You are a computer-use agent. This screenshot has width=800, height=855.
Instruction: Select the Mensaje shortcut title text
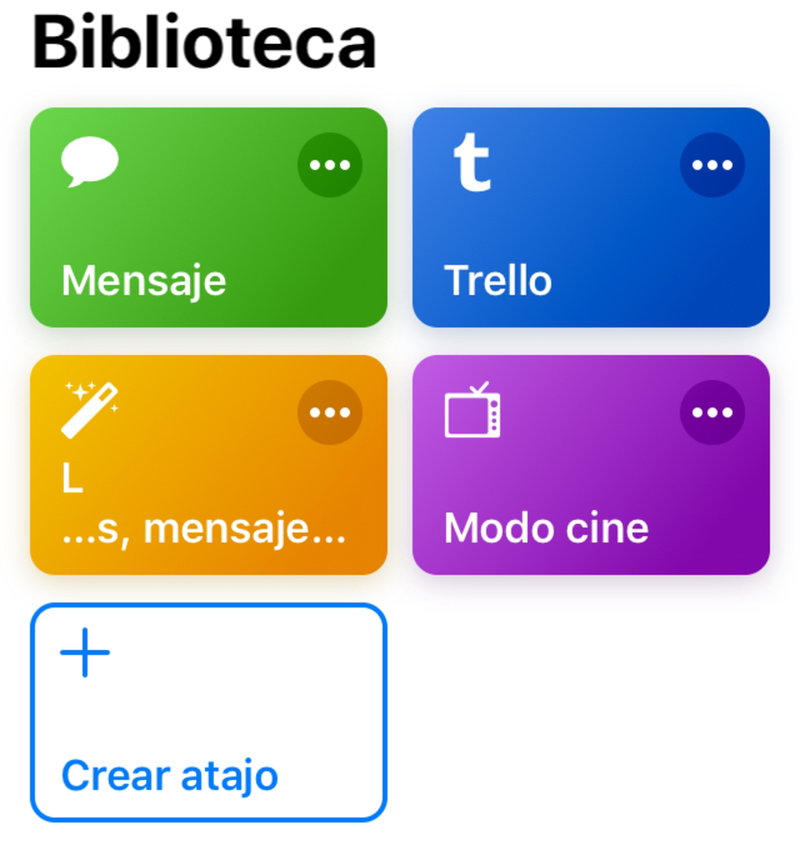(x=145, y=281)
